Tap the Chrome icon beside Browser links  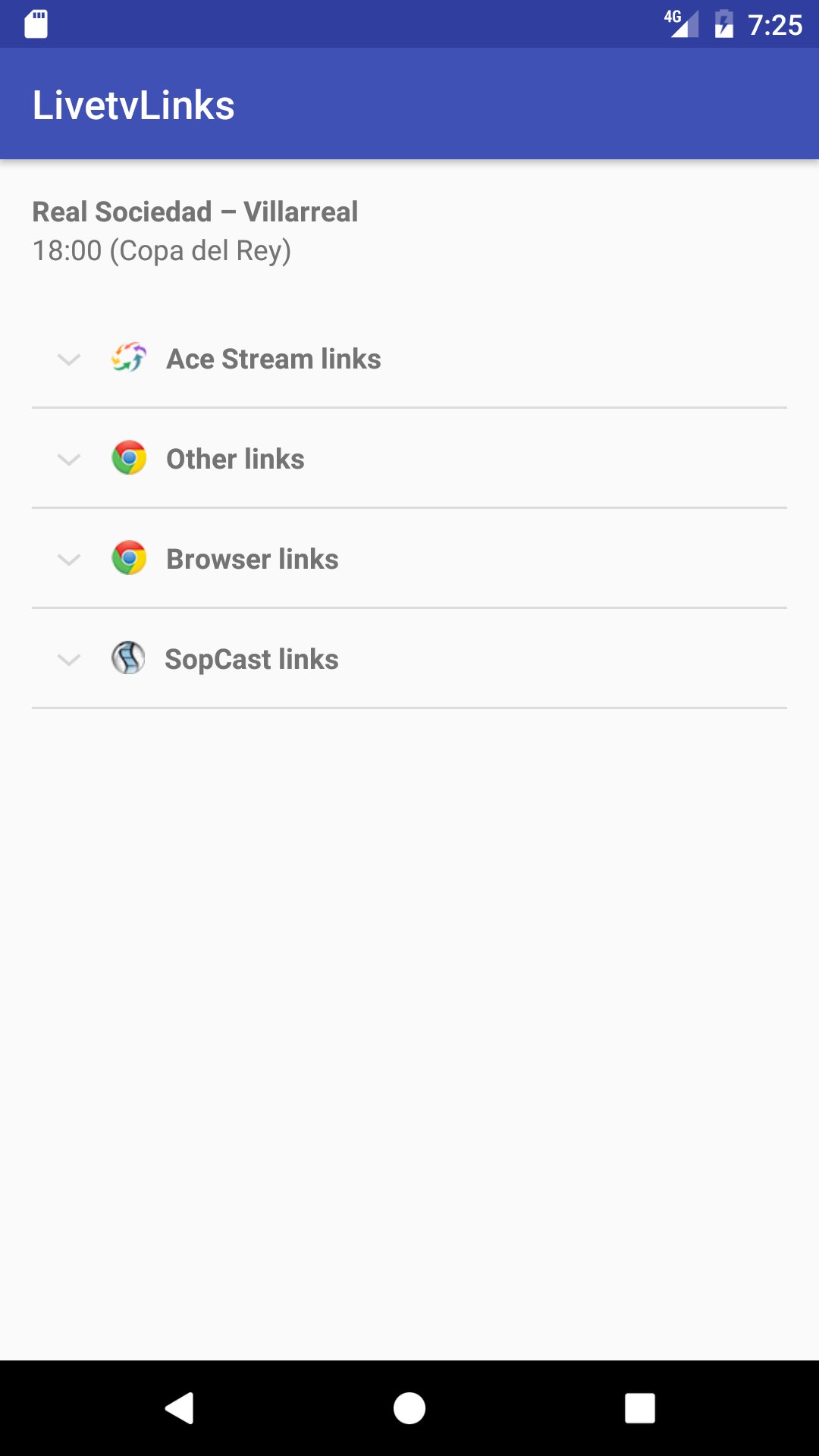tap(129, 559)
